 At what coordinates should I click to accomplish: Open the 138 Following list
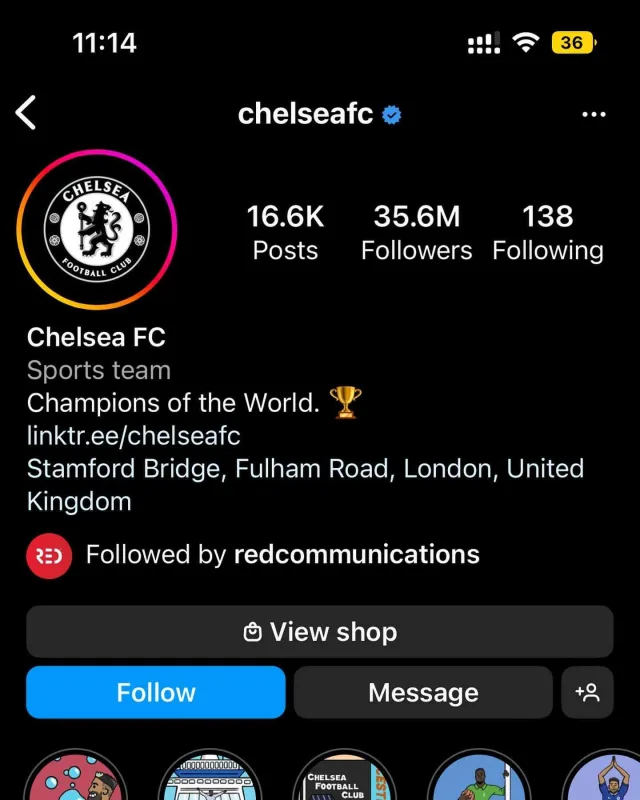pos(547,232)
